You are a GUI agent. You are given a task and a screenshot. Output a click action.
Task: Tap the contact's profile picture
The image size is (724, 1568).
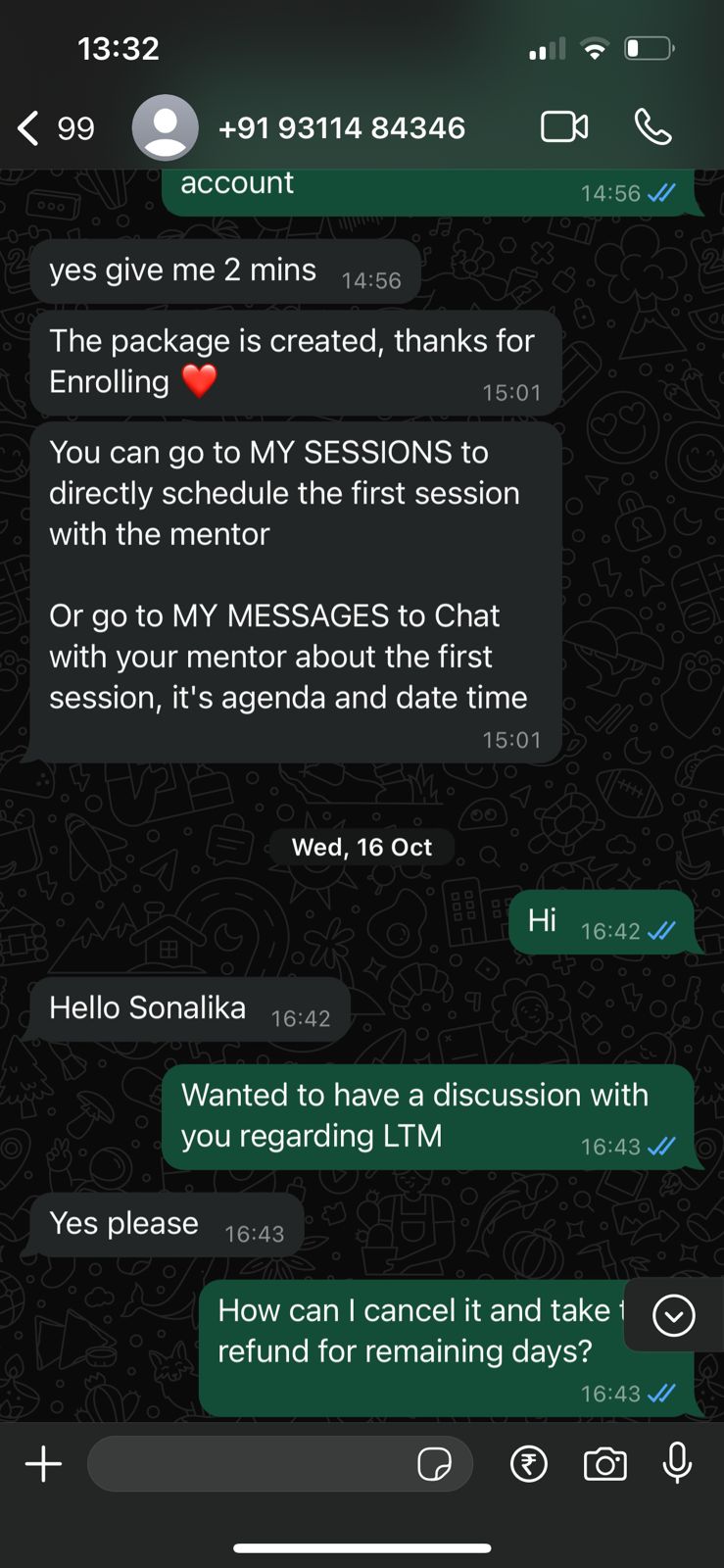point(166,127)
